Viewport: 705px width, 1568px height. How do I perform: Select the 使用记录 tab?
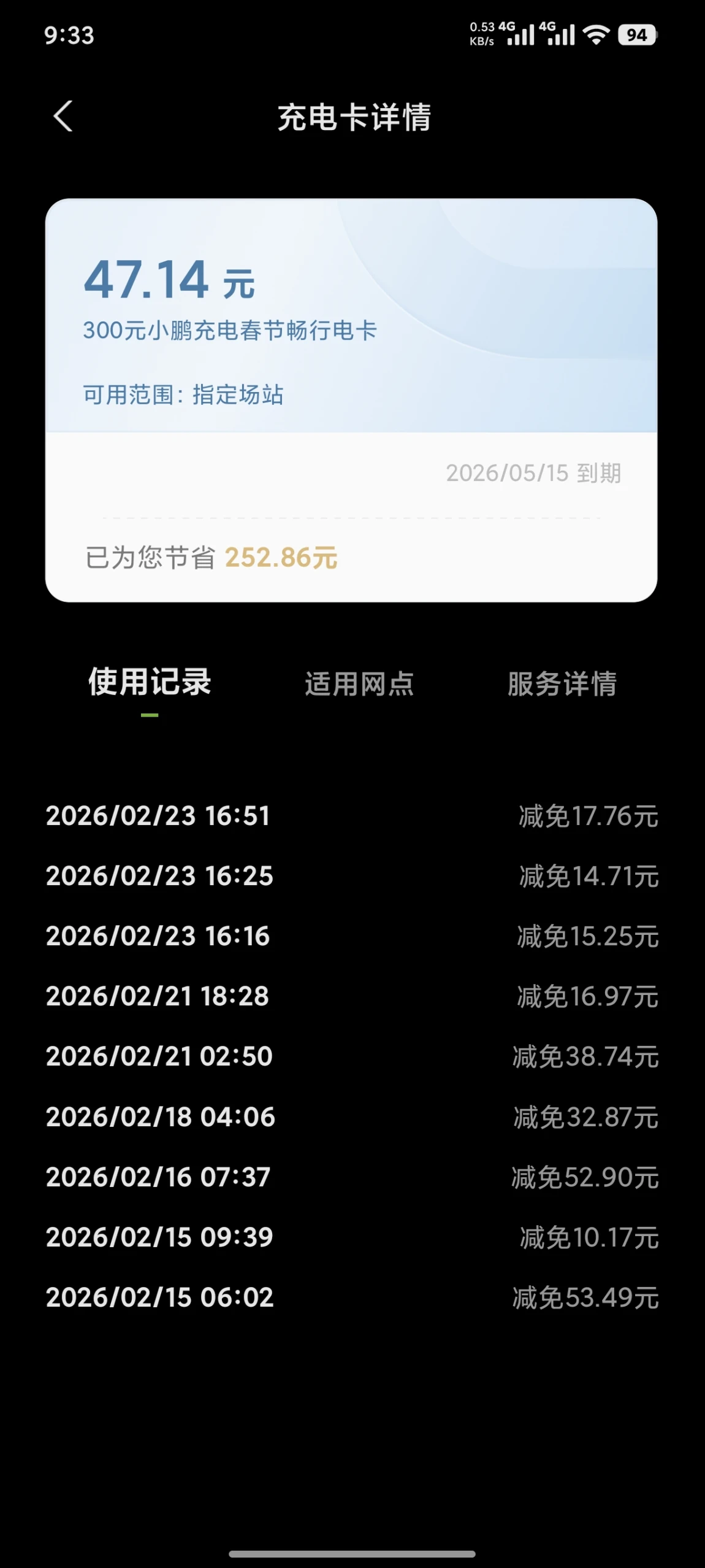(x=150, y=683)
